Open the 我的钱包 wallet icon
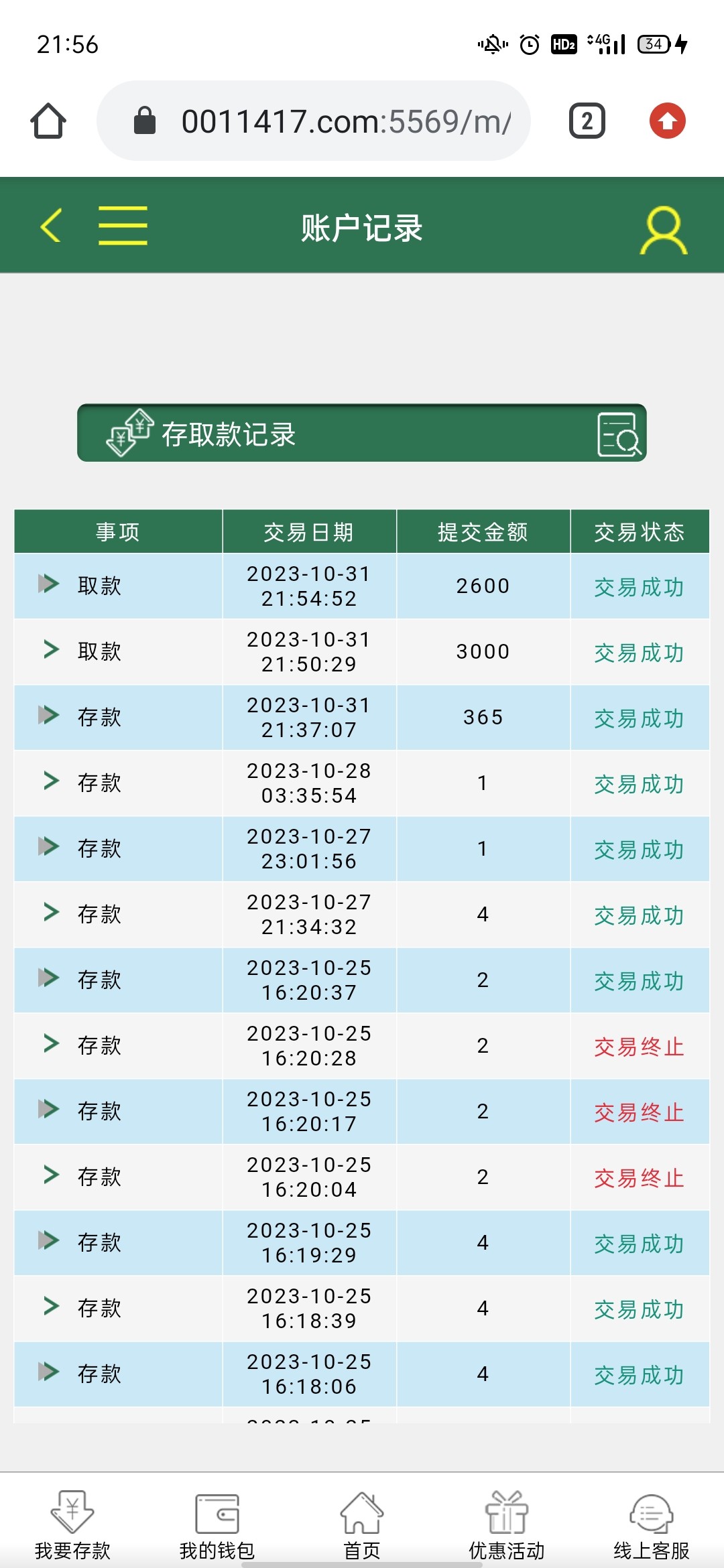This screenshot has width=724, height=1568. pyautogui.click(x=216, y=1521)
